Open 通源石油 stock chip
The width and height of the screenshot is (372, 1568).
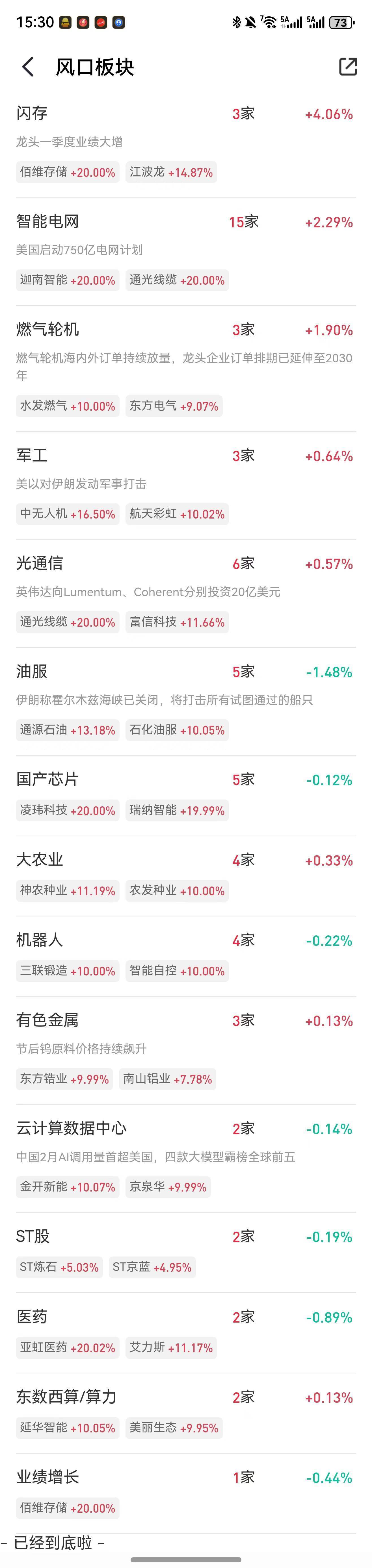(x=68, y=730)
